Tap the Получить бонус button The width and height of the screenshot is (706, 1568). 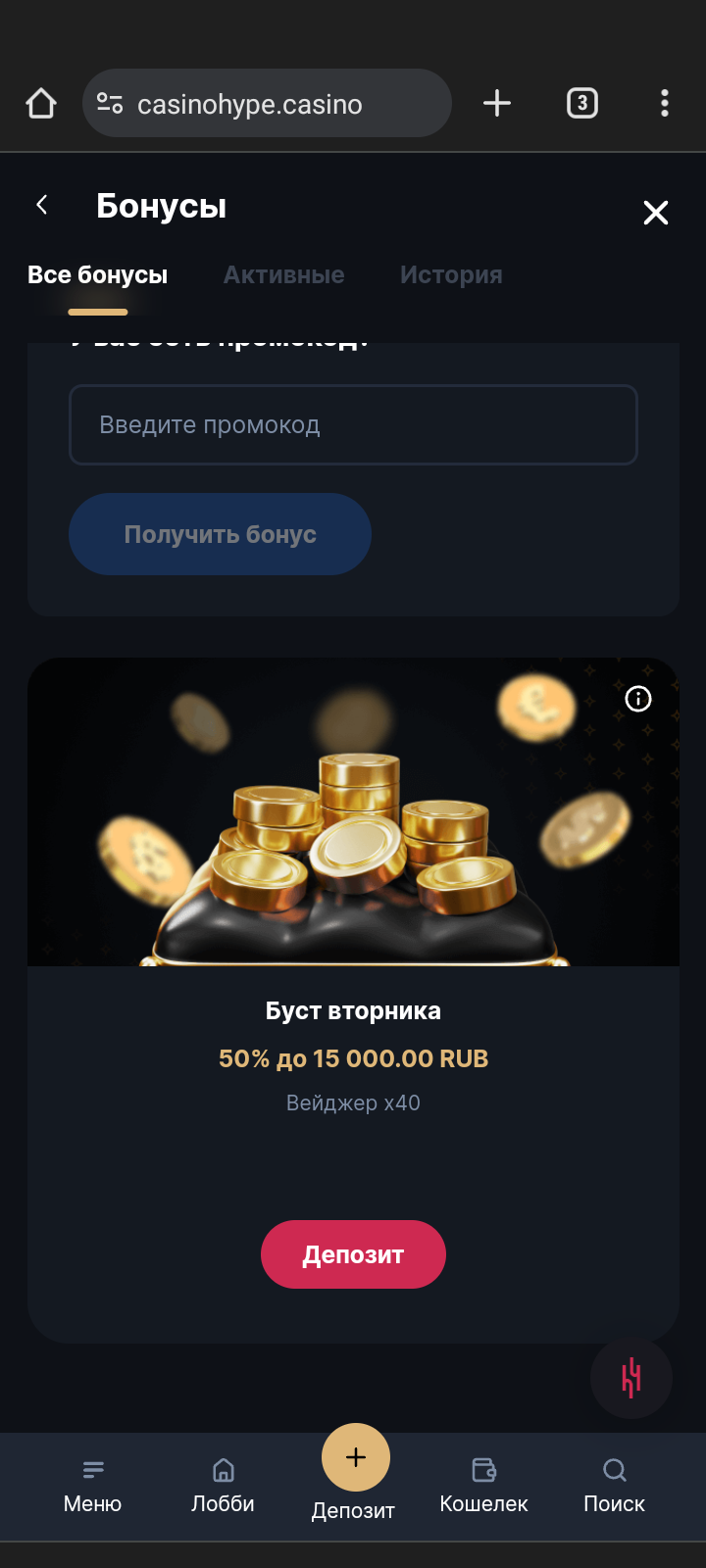[220, 534]
